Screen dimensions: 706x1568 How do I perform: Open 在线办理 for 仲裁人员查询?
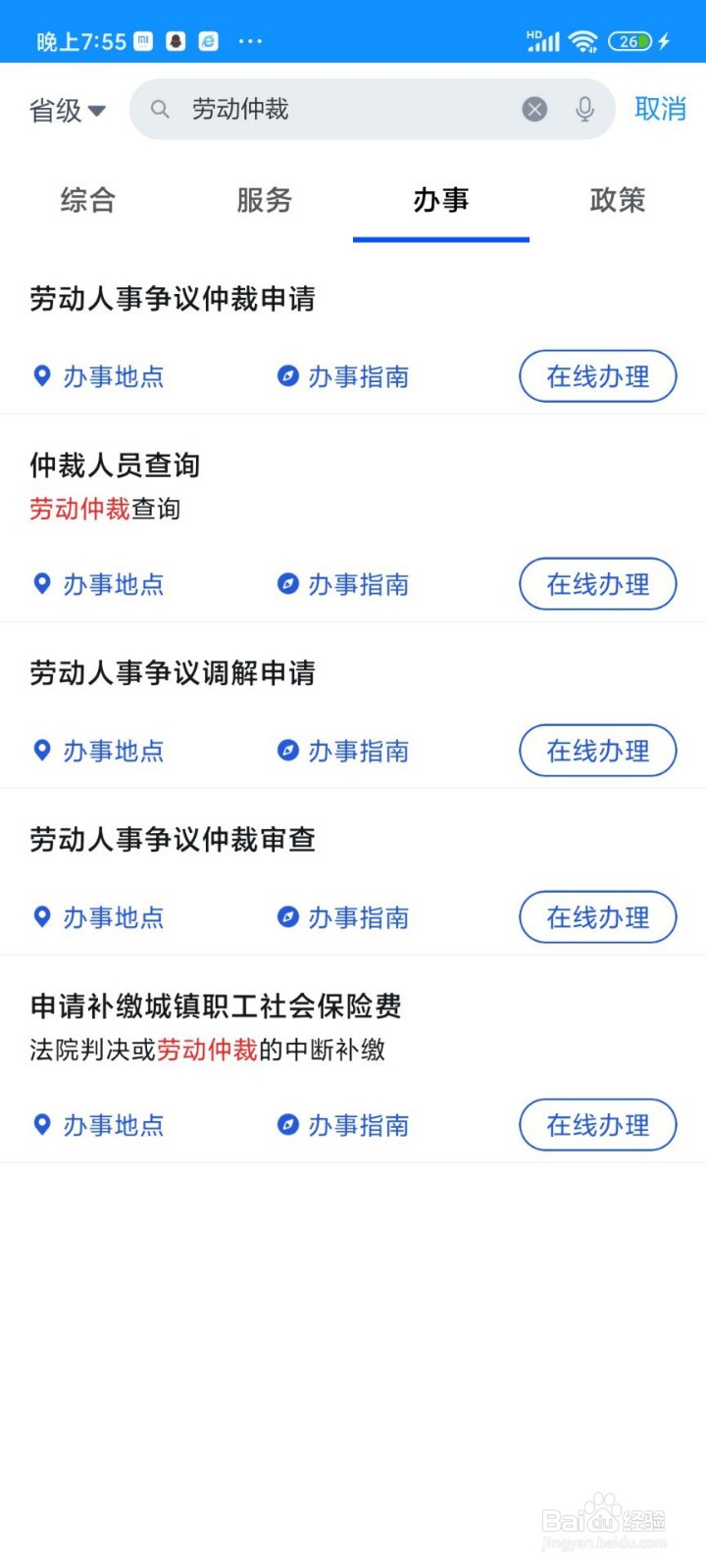(x=597, y=584)
